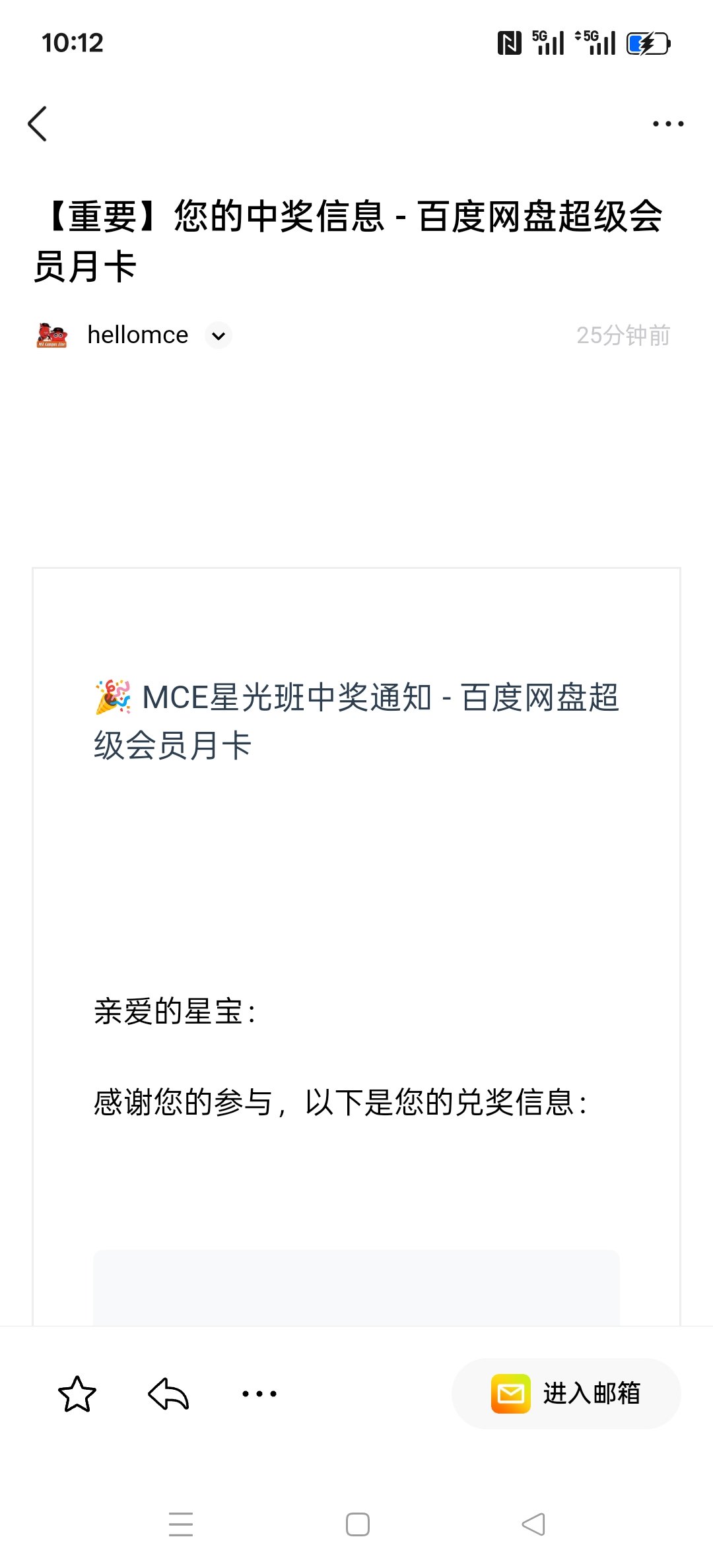
Task: Open the hellomce sender avatar
Action: point(52,335)
